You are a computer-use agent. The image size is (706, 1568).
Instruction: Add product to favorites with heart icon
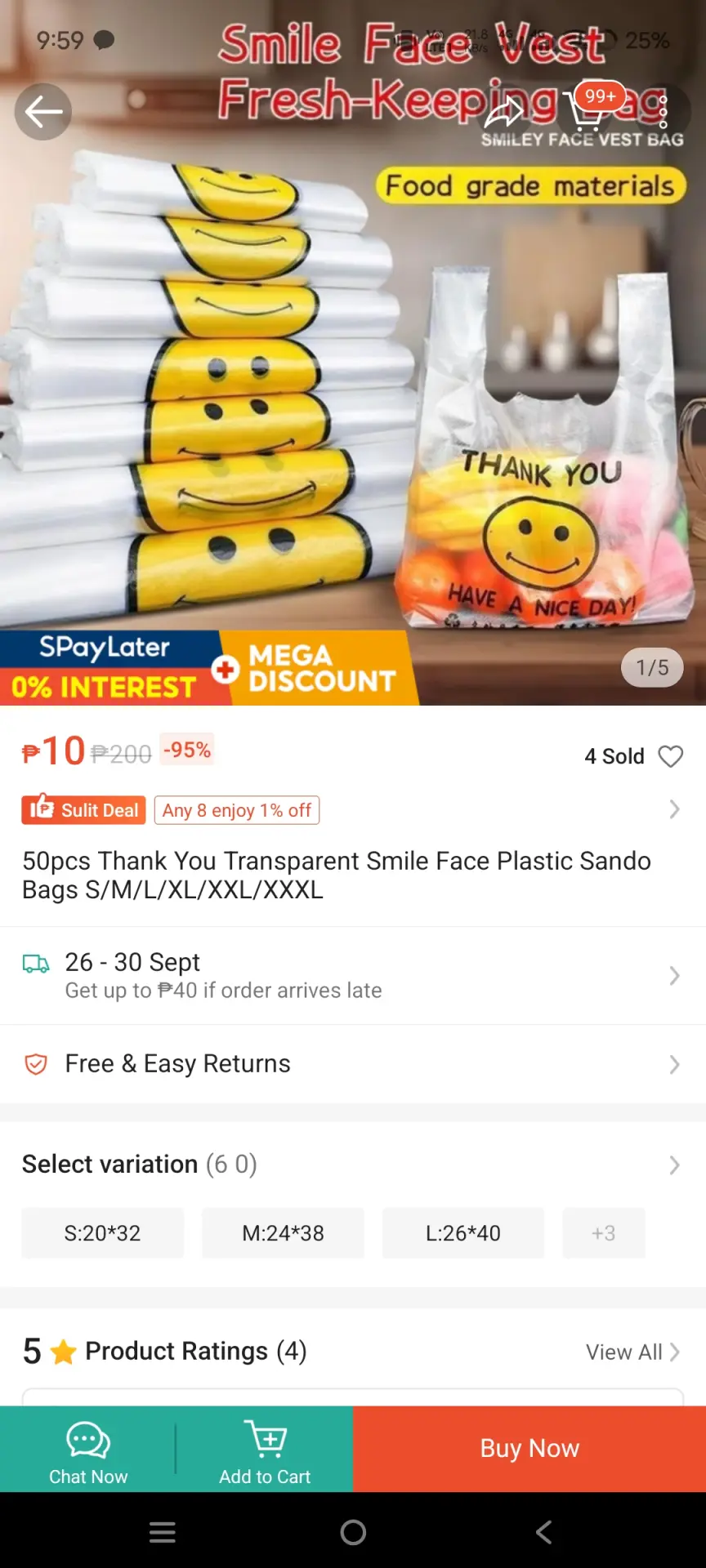[x=670, y=756]
